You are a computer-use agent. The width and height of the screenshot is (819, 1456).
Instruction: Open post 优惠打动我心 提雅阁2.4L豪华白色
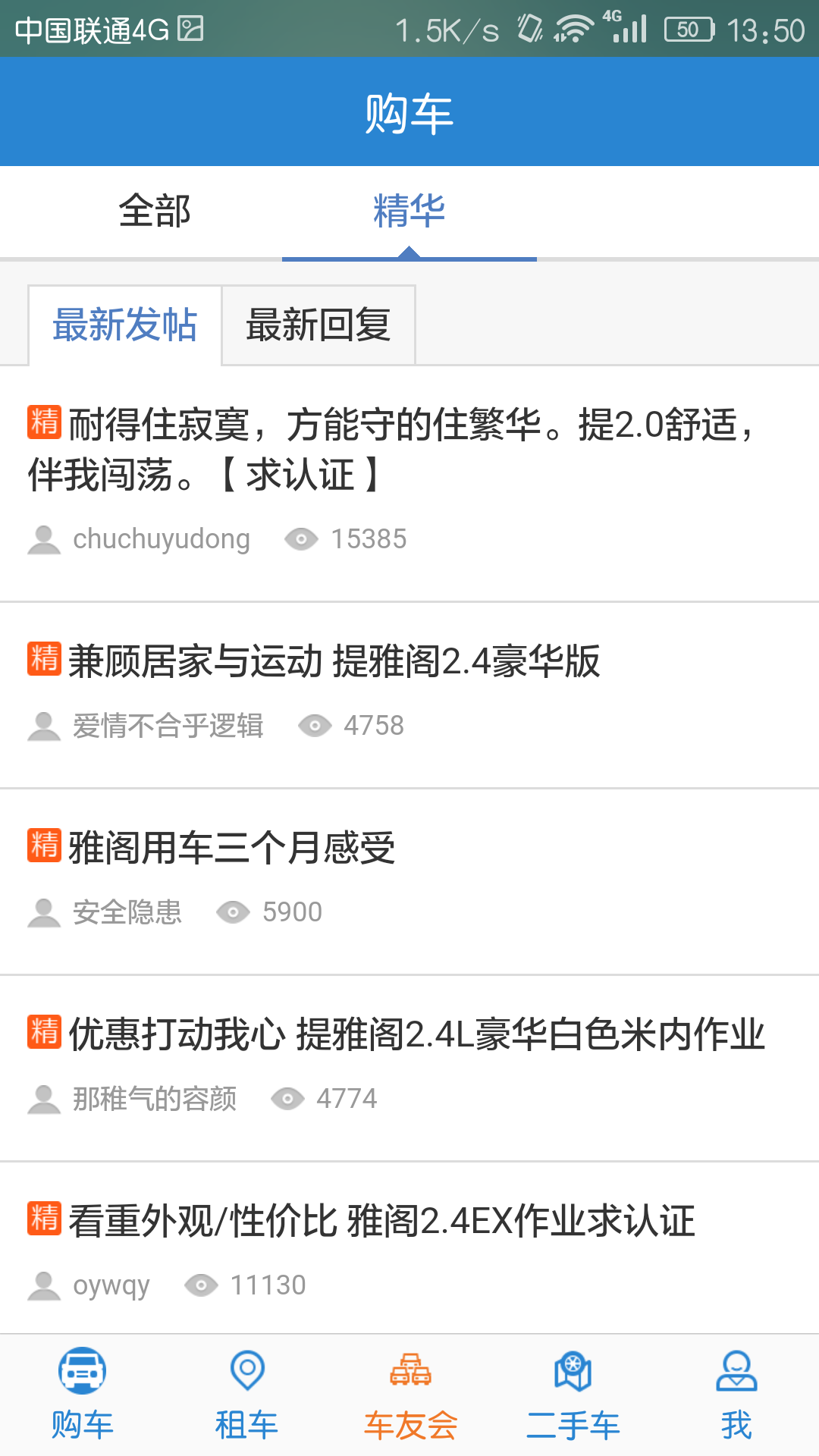pyautogui.click(x=416, y=1034)
